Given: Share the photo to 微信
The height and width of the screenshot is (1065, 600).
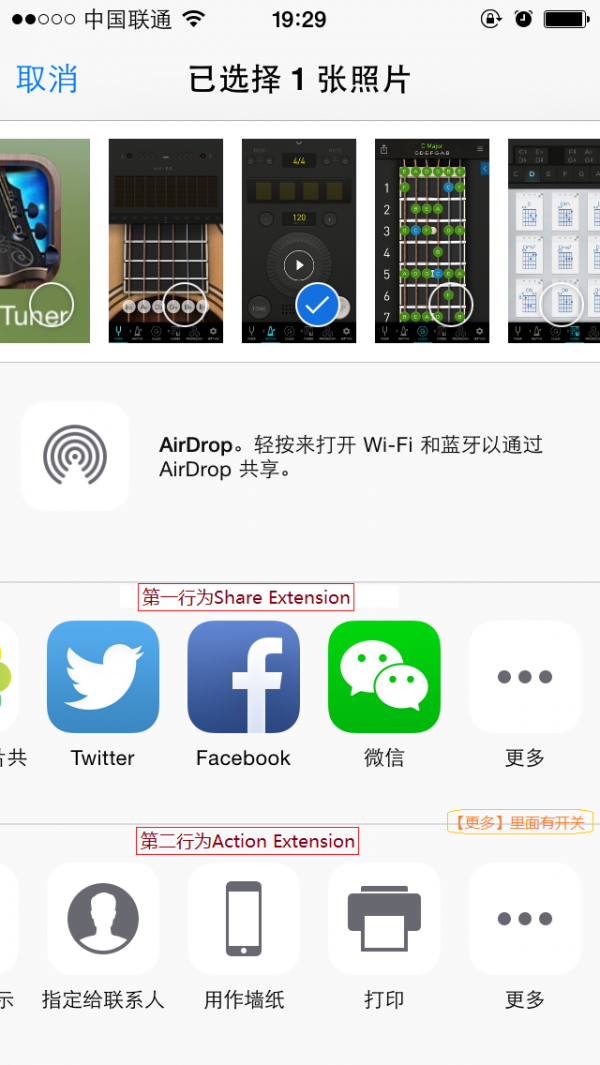Looking at the screenshot, I should pos(384,677).
